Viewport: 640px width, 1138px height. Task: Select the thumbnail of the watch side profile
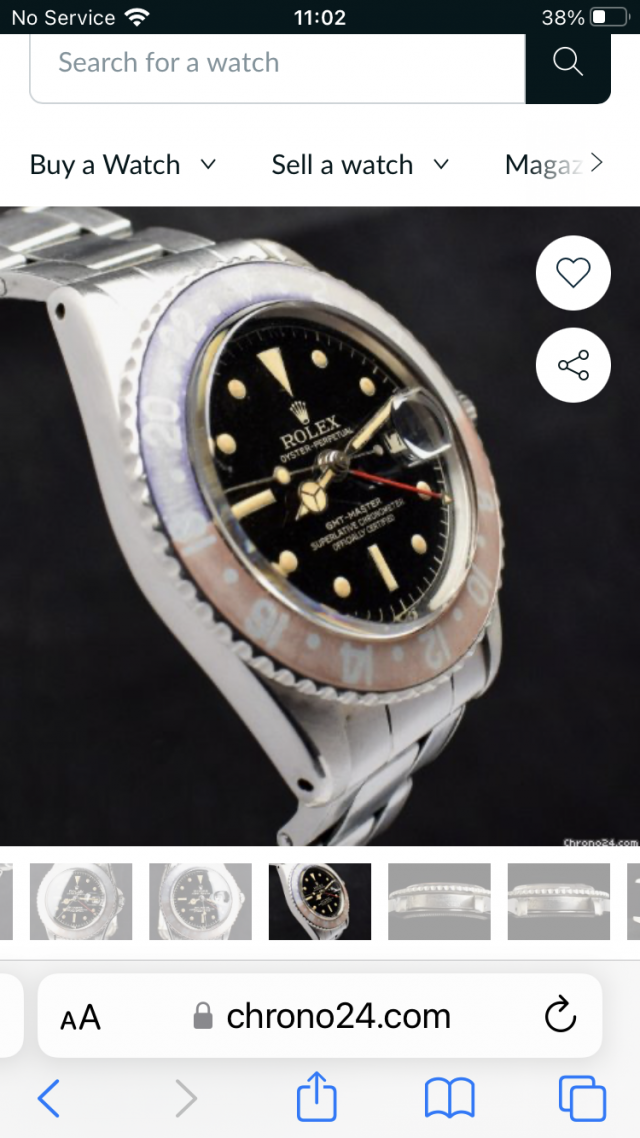coord(439,901)
